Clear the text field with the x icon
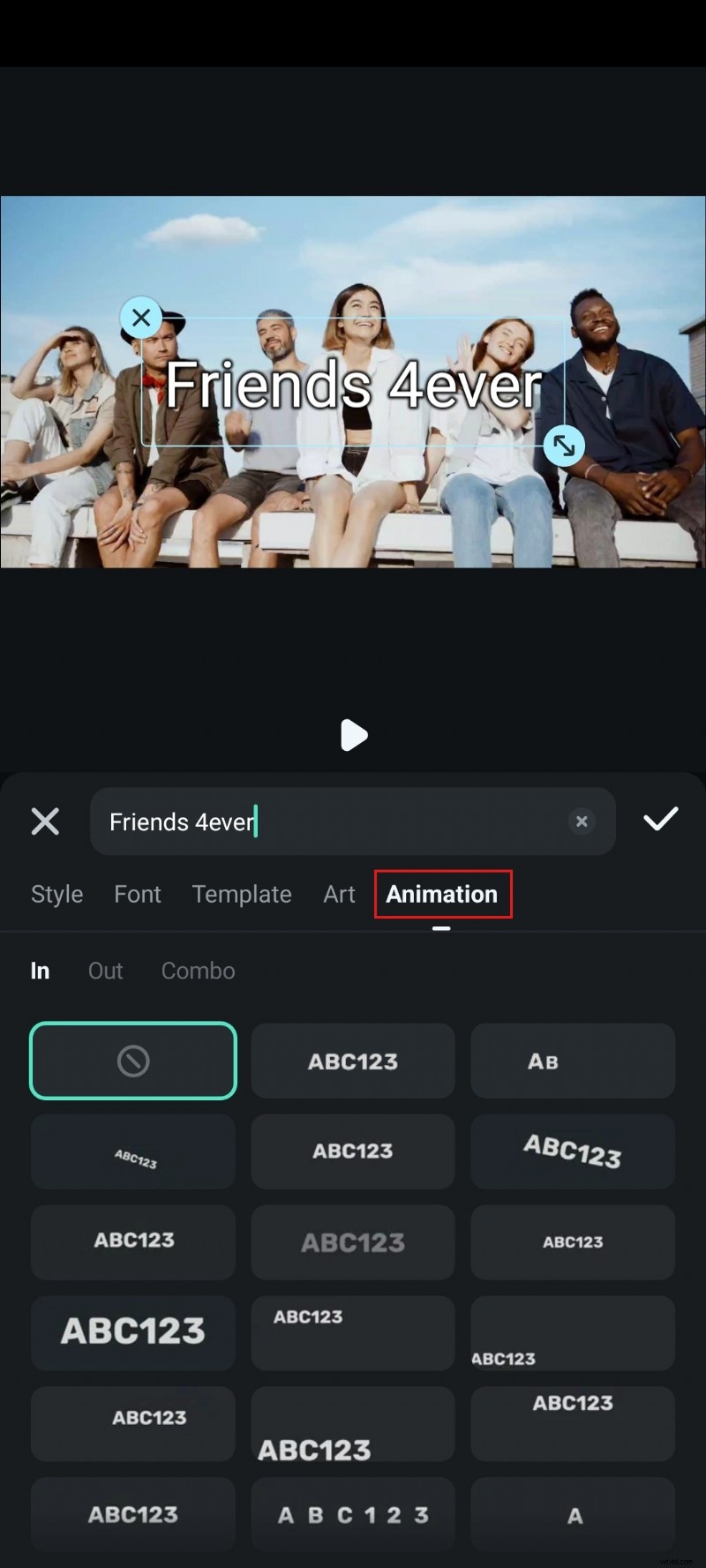The image size is (706, 1568). pyautogui.click(x=582, y=822)
